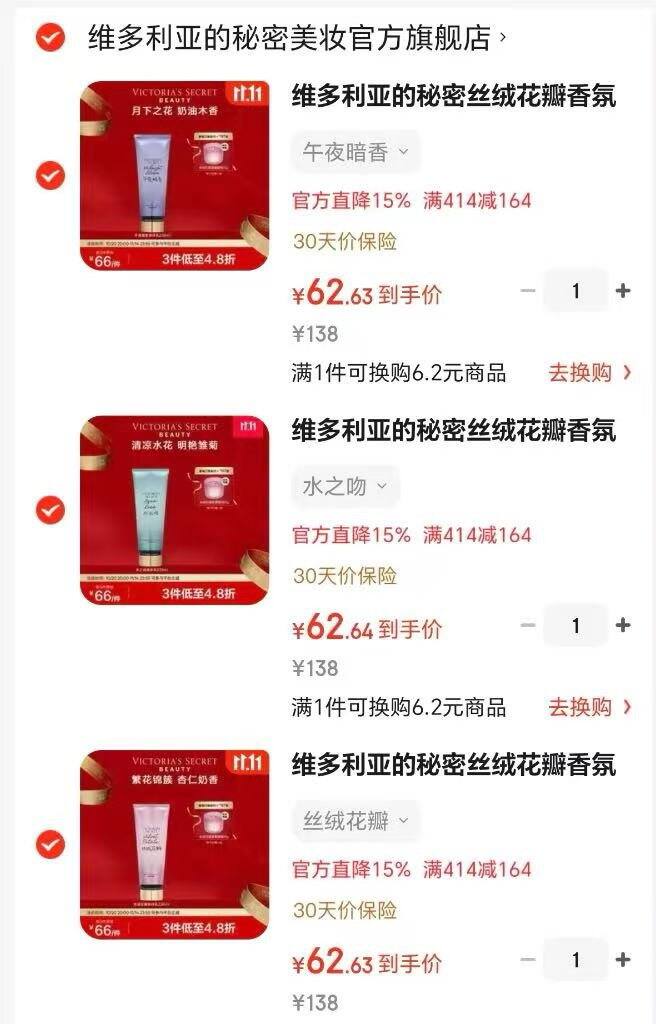Deselect the 午夜暗香 item checkbox

(x=50, y=176)
